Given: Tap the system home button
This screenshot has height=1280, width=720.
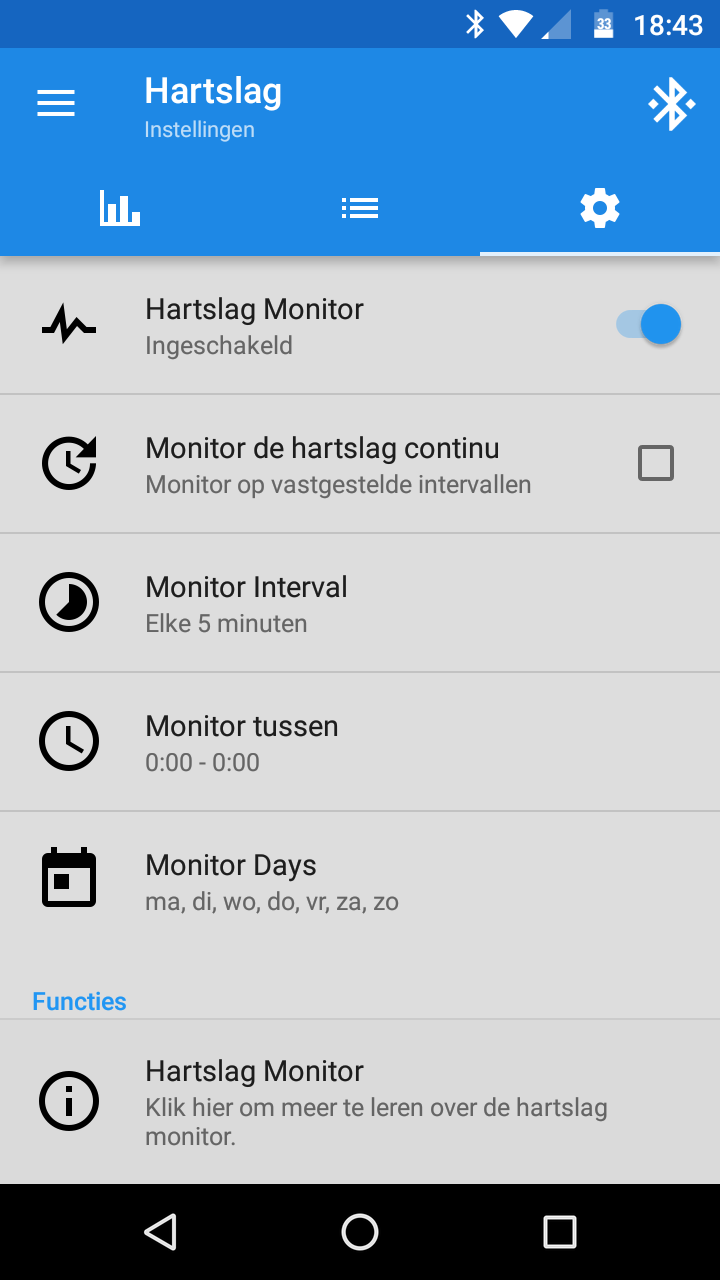Looking at the screenshot, I should click(x=360, y=1232).
